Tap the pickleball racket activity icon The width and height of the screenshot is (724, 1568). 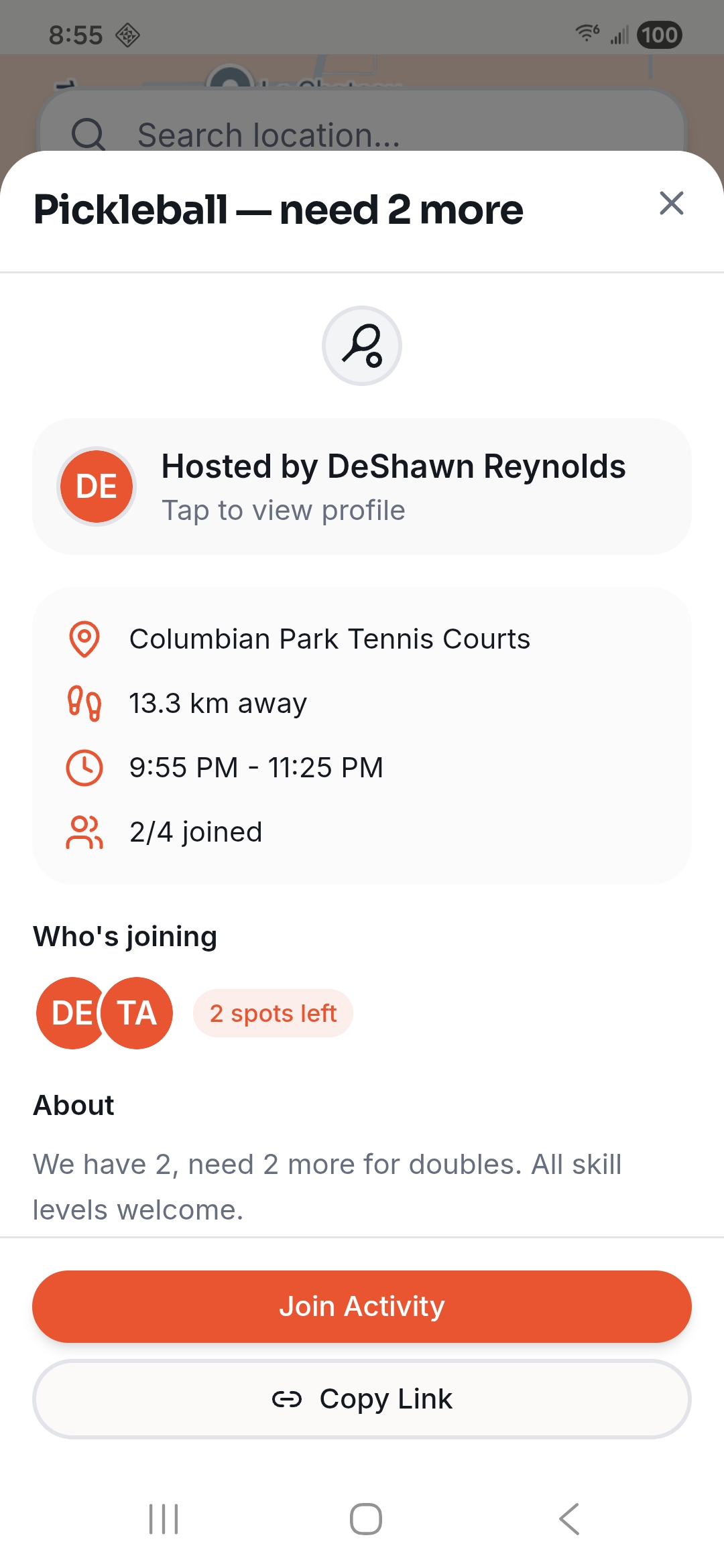coord(361,345)
